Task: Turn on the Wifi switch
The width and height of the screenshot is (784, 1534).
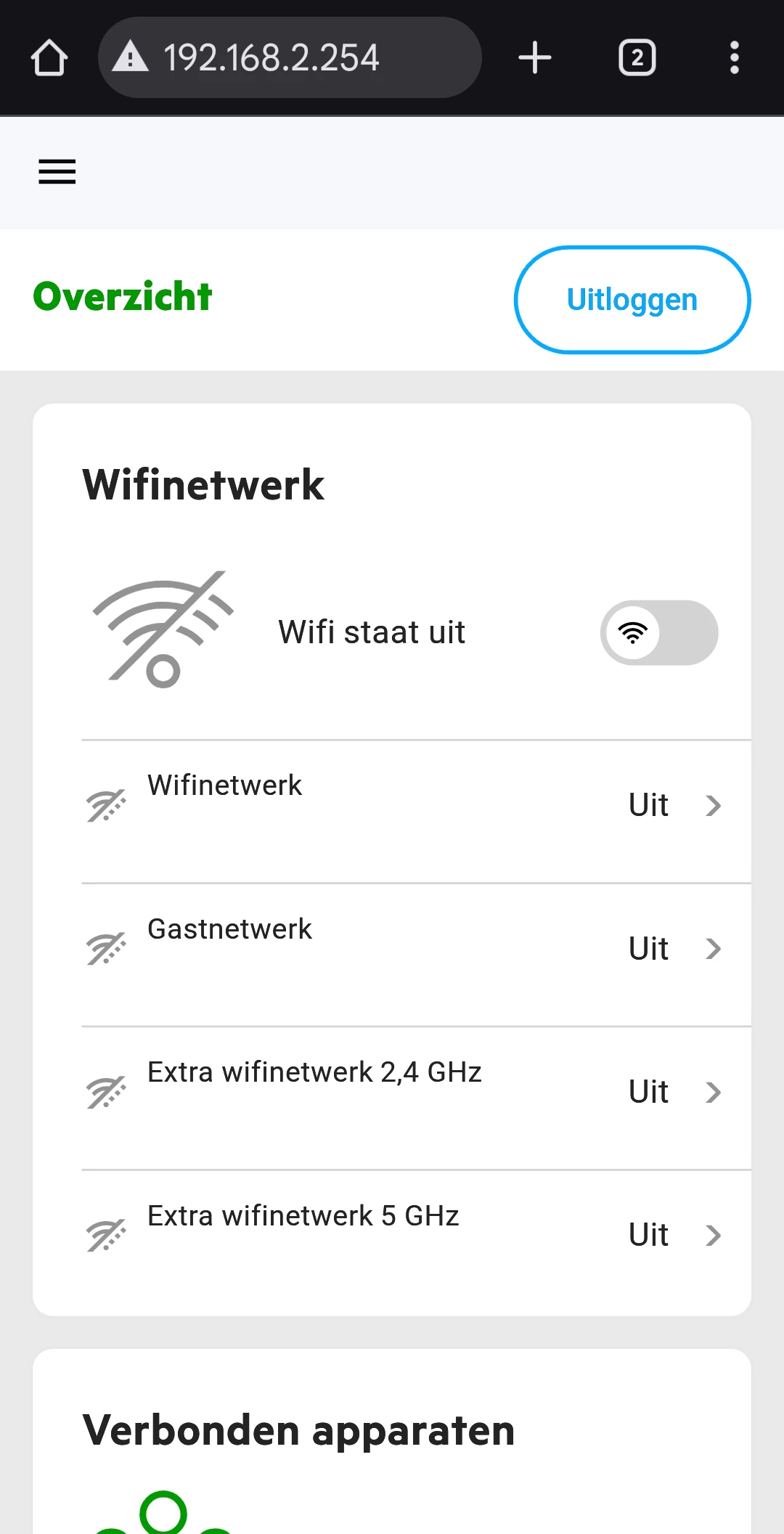Action: (658, 632)
